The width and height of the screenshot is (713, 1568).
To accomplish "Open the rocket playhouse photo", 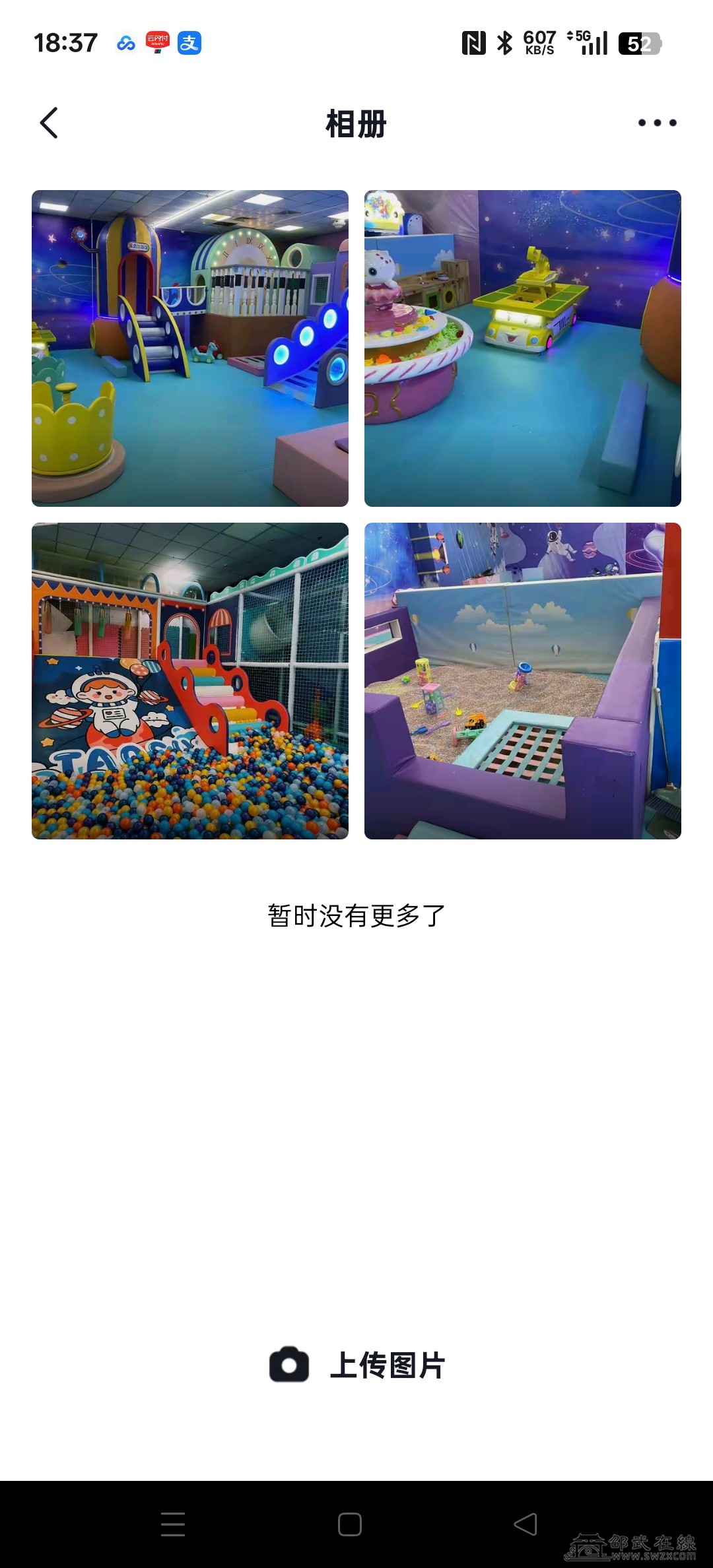I will tap(190, 348).
